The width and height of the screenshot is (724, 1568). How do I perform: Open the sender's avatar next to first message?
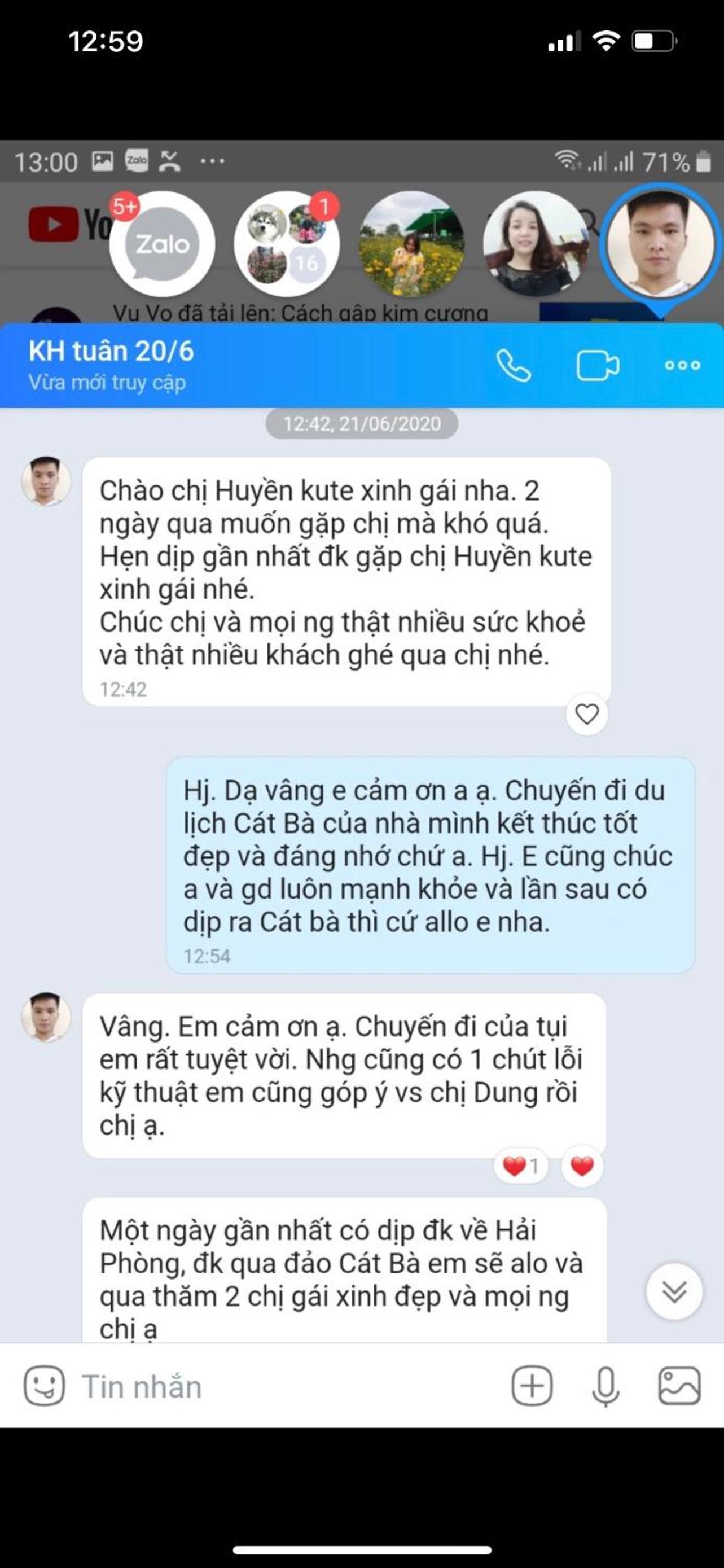click(x=46, y=481)
